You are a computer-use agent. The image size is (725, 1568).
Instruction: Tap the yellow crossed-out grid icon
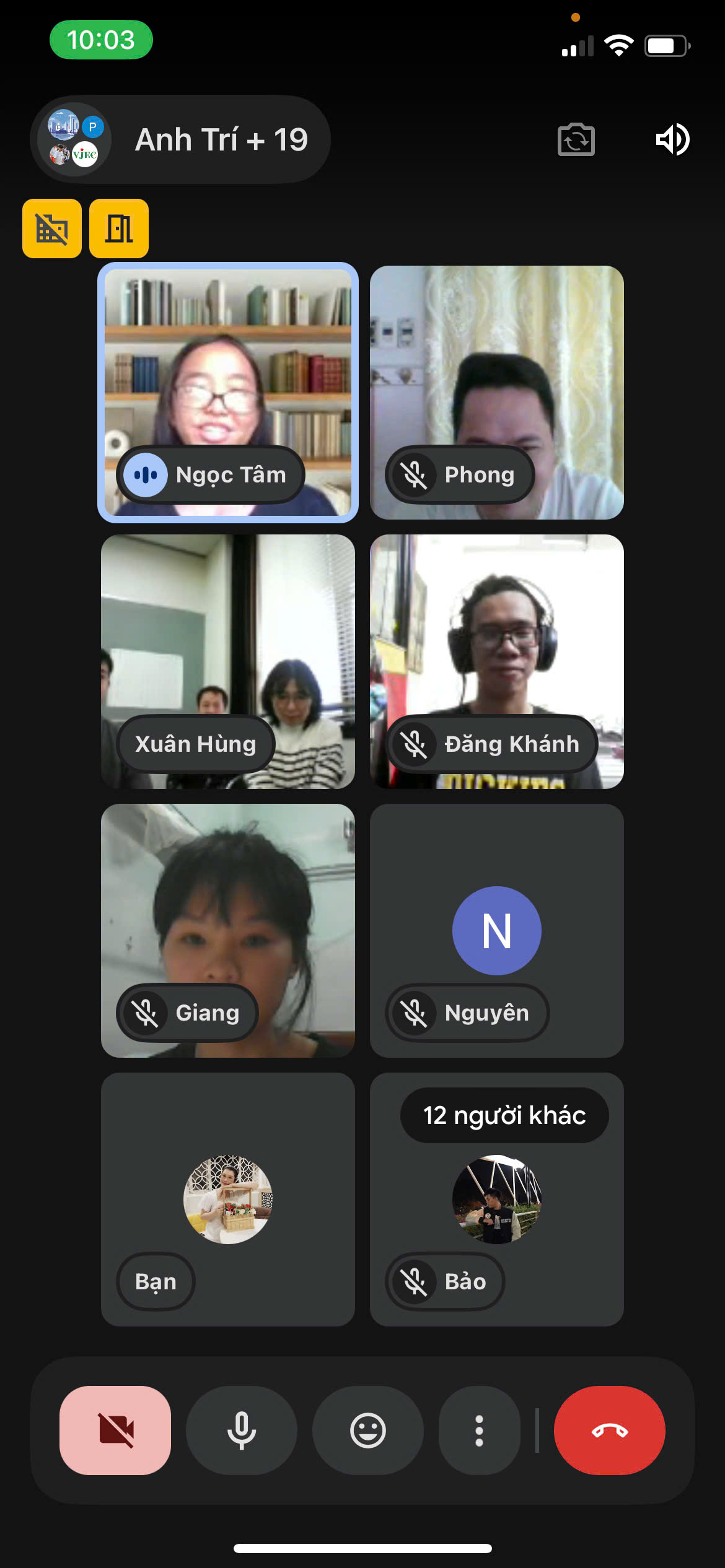(52, 229)
